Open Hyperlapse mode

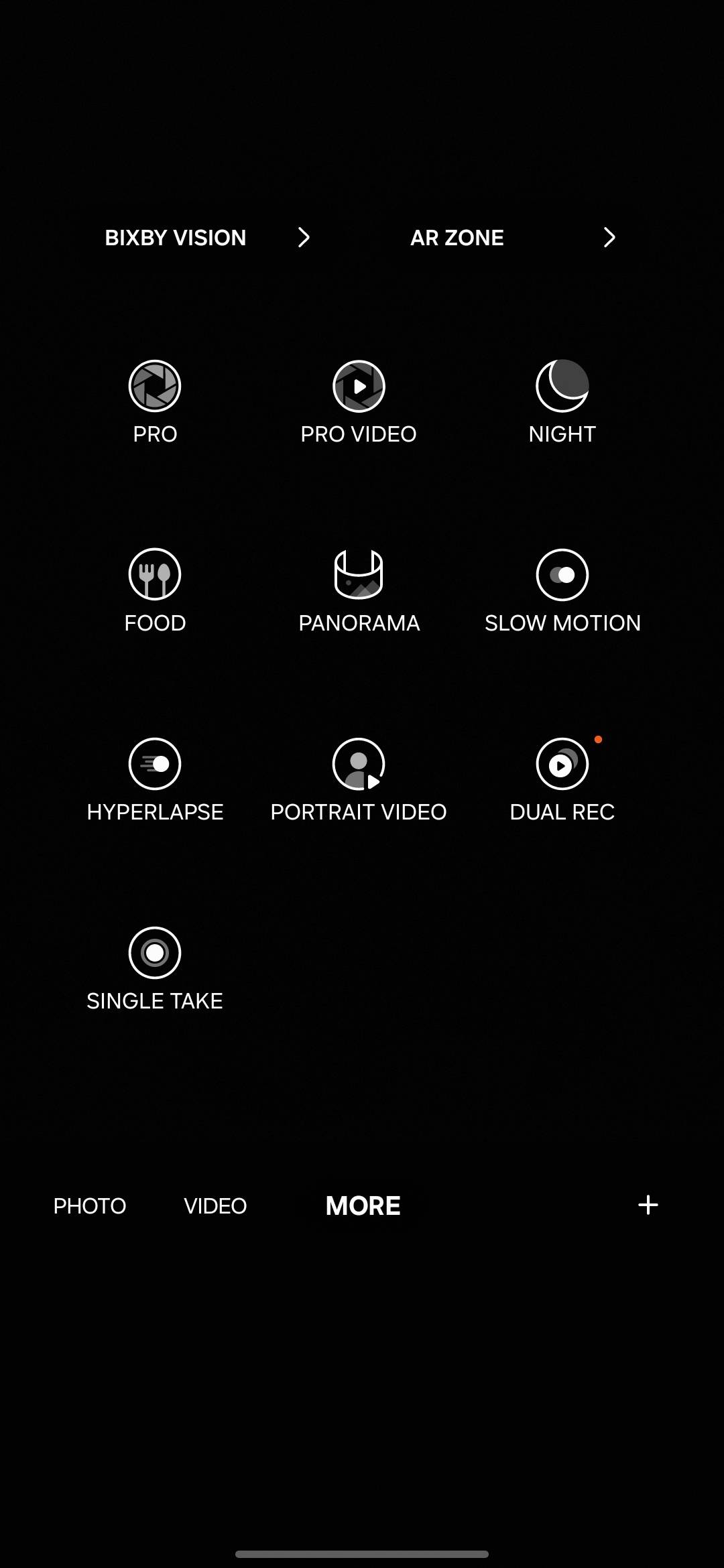(x=154, y=779)
